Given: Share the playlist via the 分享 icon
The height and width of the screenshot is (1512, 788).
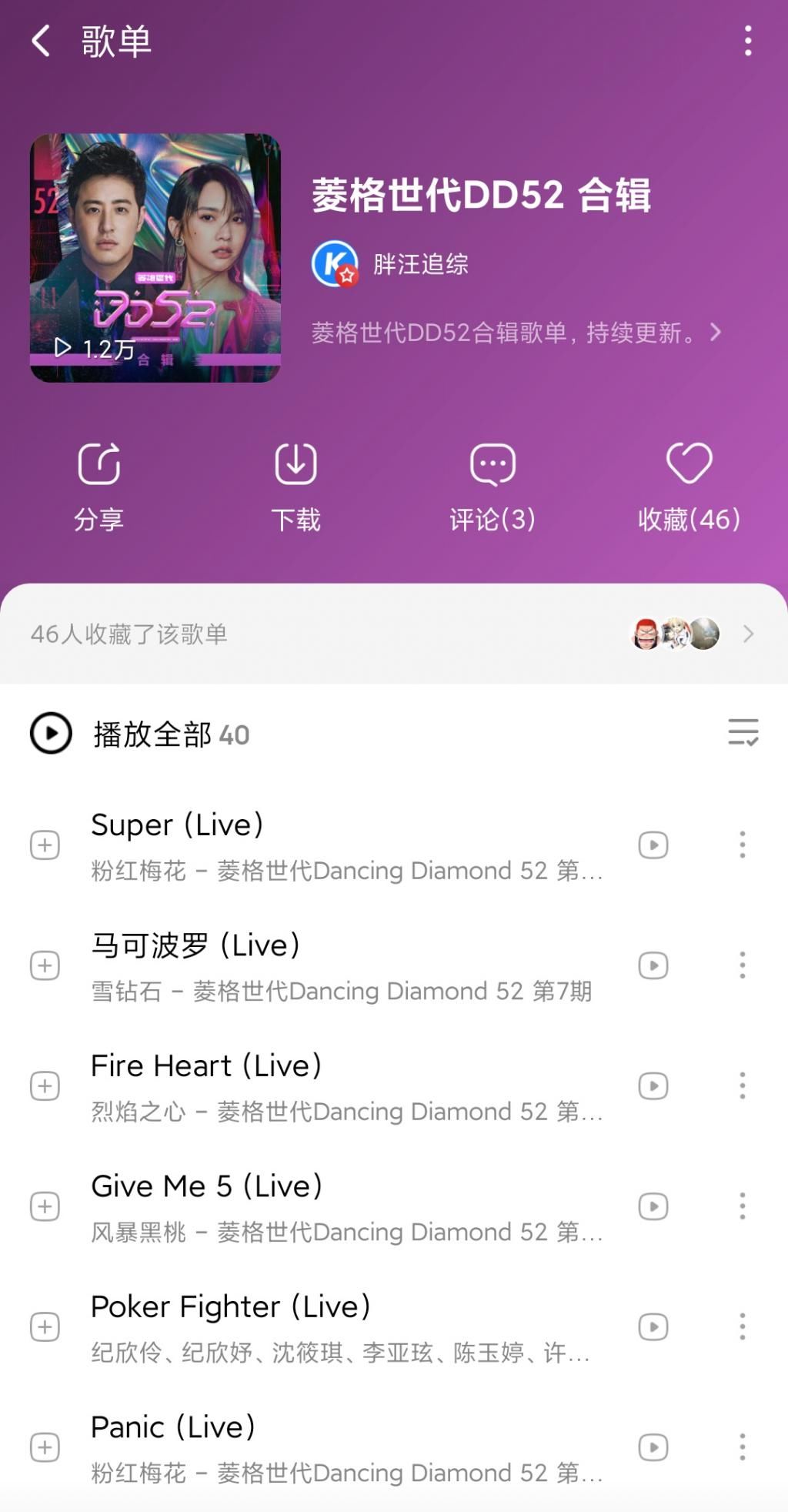Looking at the screenshot, I should [x=98, y=483].
